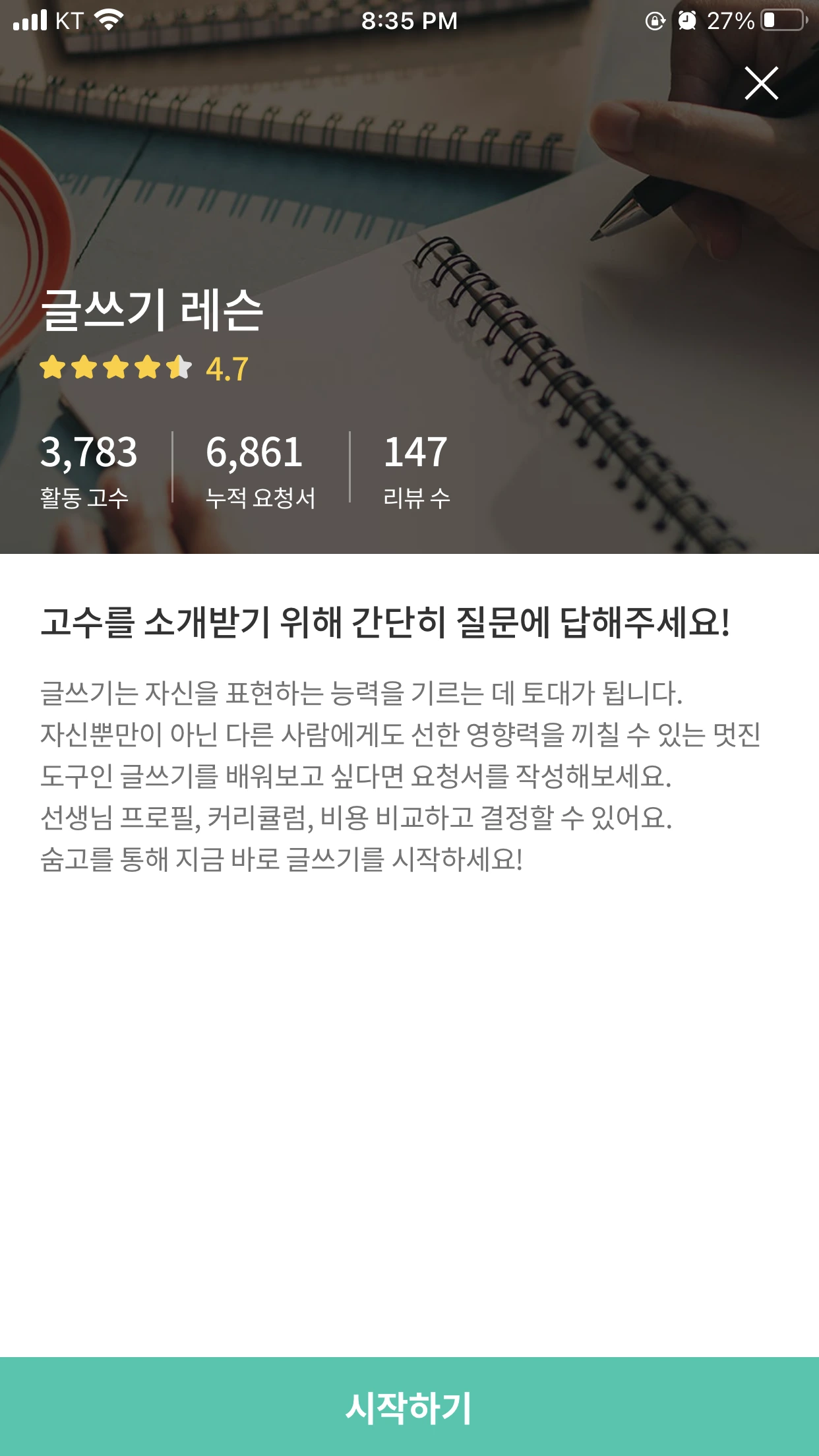Dismiss the screen with the X button
Screen dimensions: 819x1456
point(762,83)
